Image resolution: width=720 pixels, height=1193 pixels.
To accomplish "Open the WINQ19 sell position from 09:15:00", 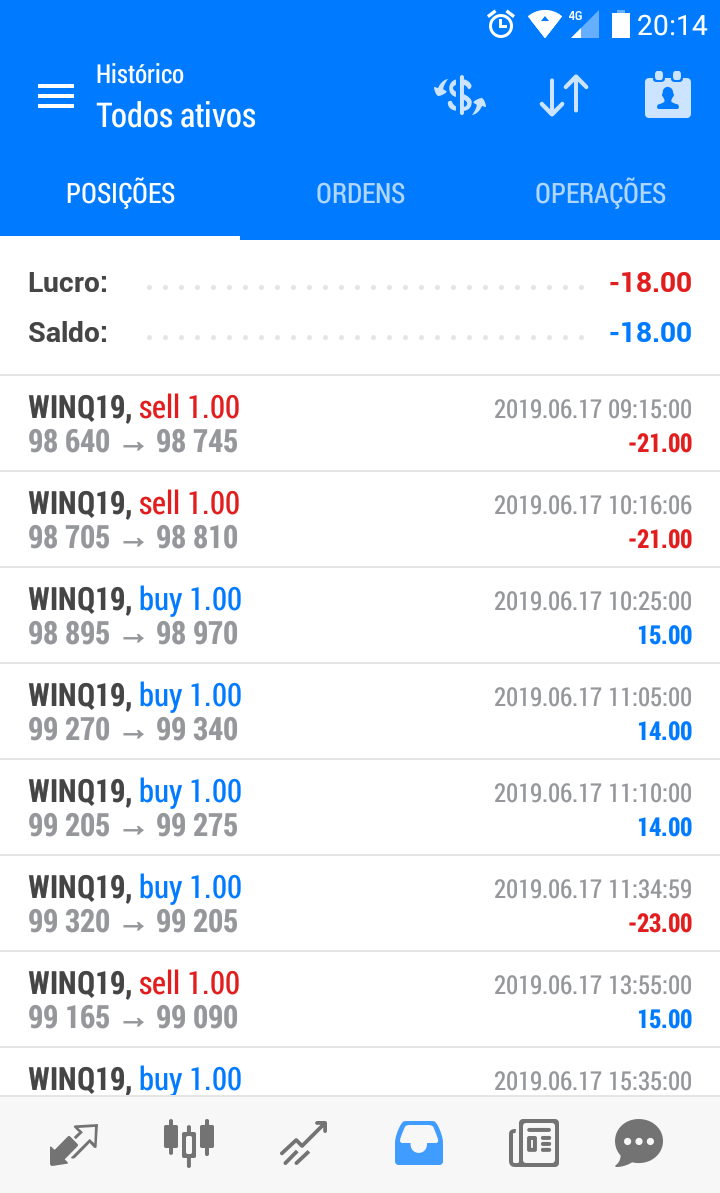I will tap(360, 424).
